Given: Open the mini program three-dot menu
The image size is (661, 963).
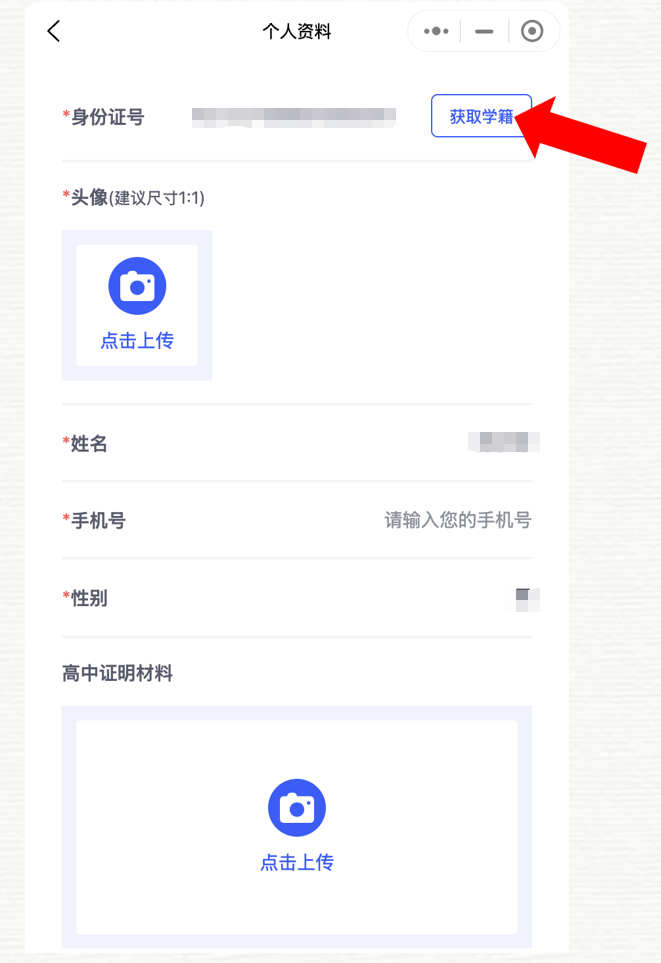Looking at the screenshot, I should (436, 31).
